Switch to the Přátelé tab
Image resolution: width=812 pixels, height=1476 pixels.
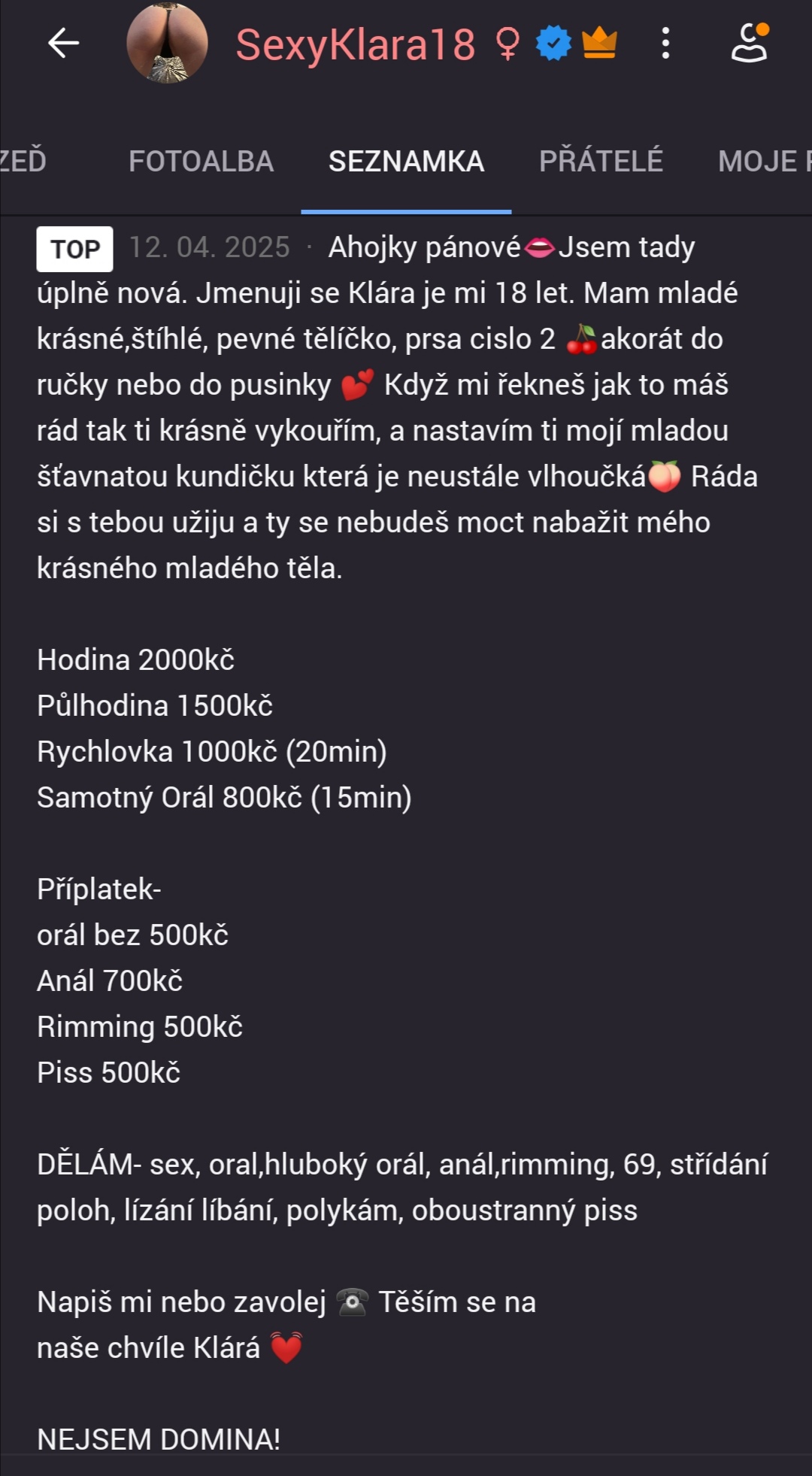[601, 162]
